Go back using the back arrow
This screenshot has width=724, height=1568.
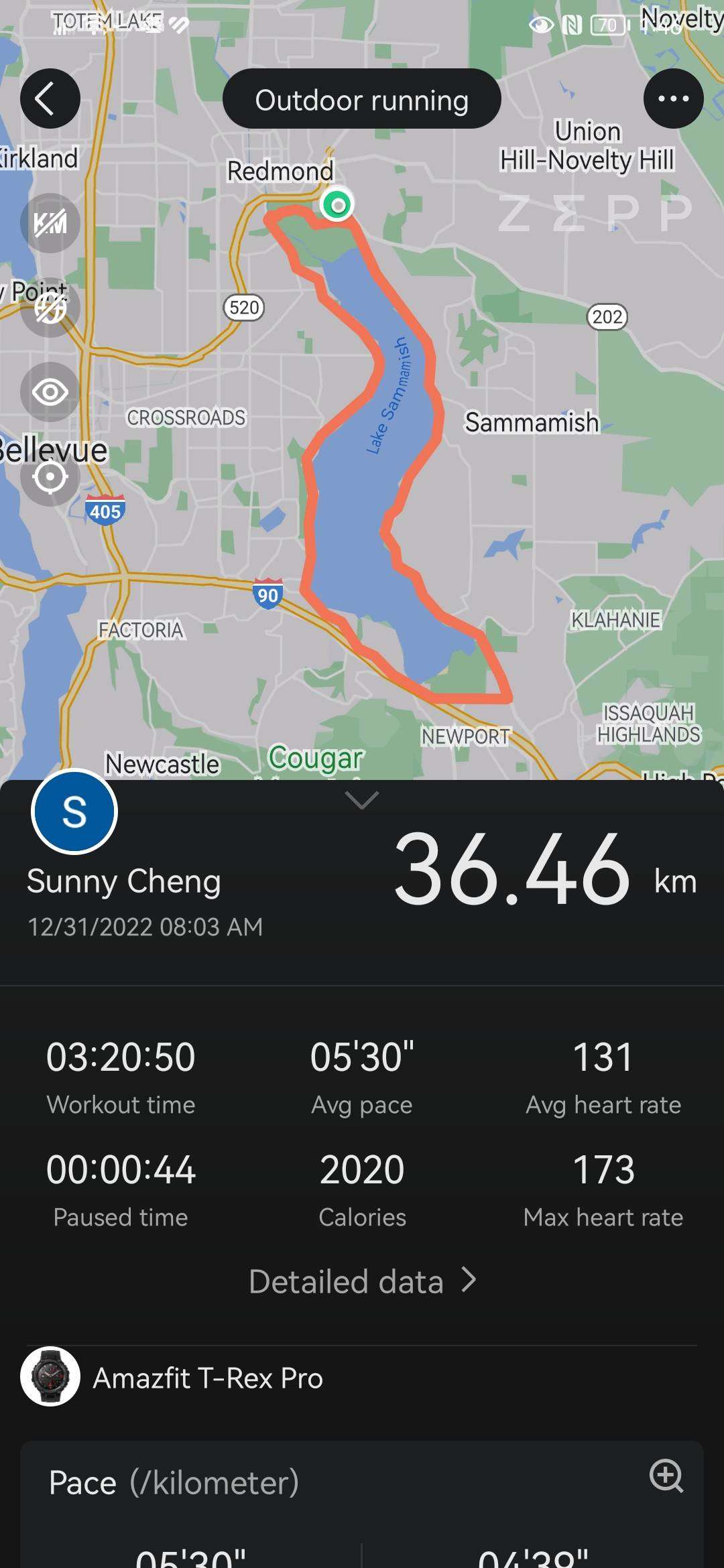50,99
